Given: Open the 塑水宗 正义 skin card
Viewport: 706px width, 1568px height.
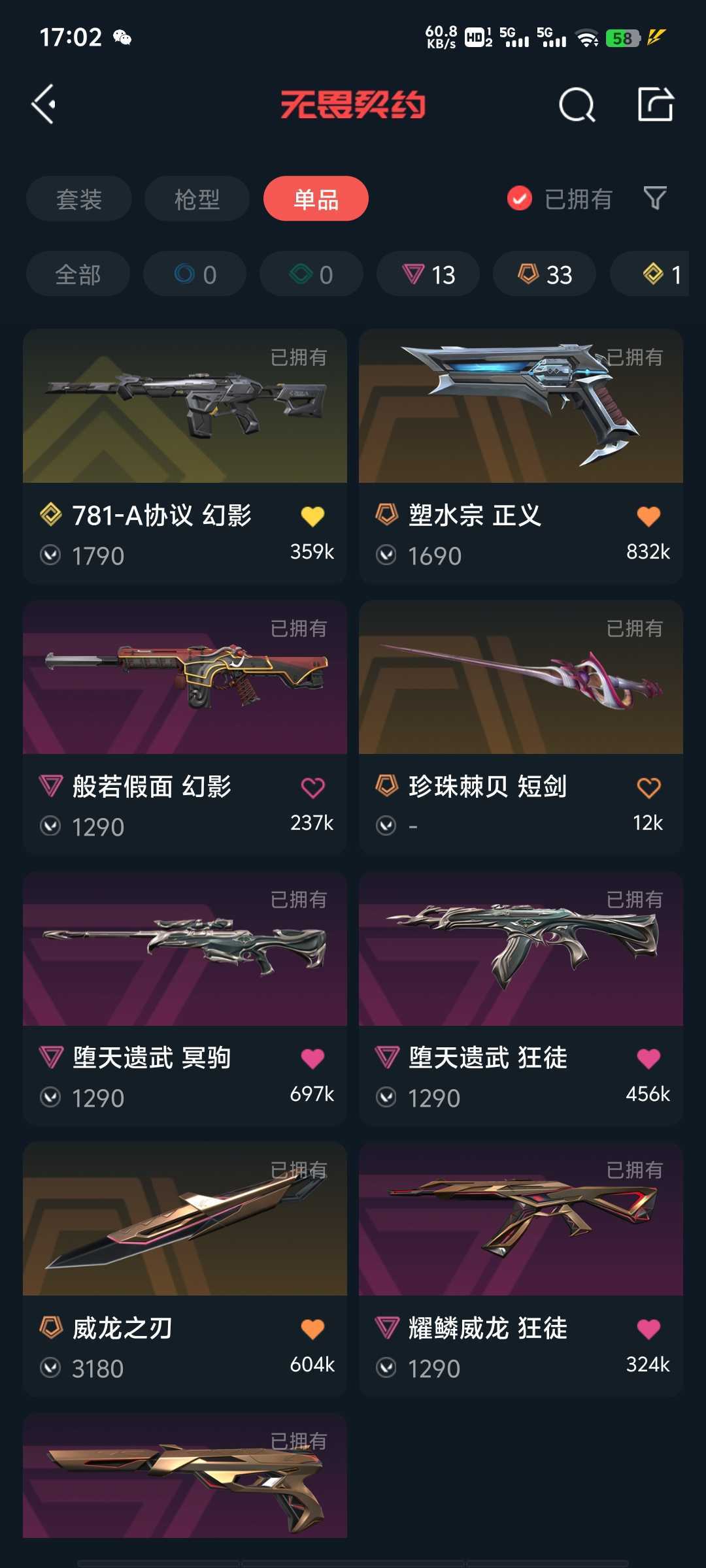Looking at the screenshot, I should pyautogui.click(x=521, y=456).
